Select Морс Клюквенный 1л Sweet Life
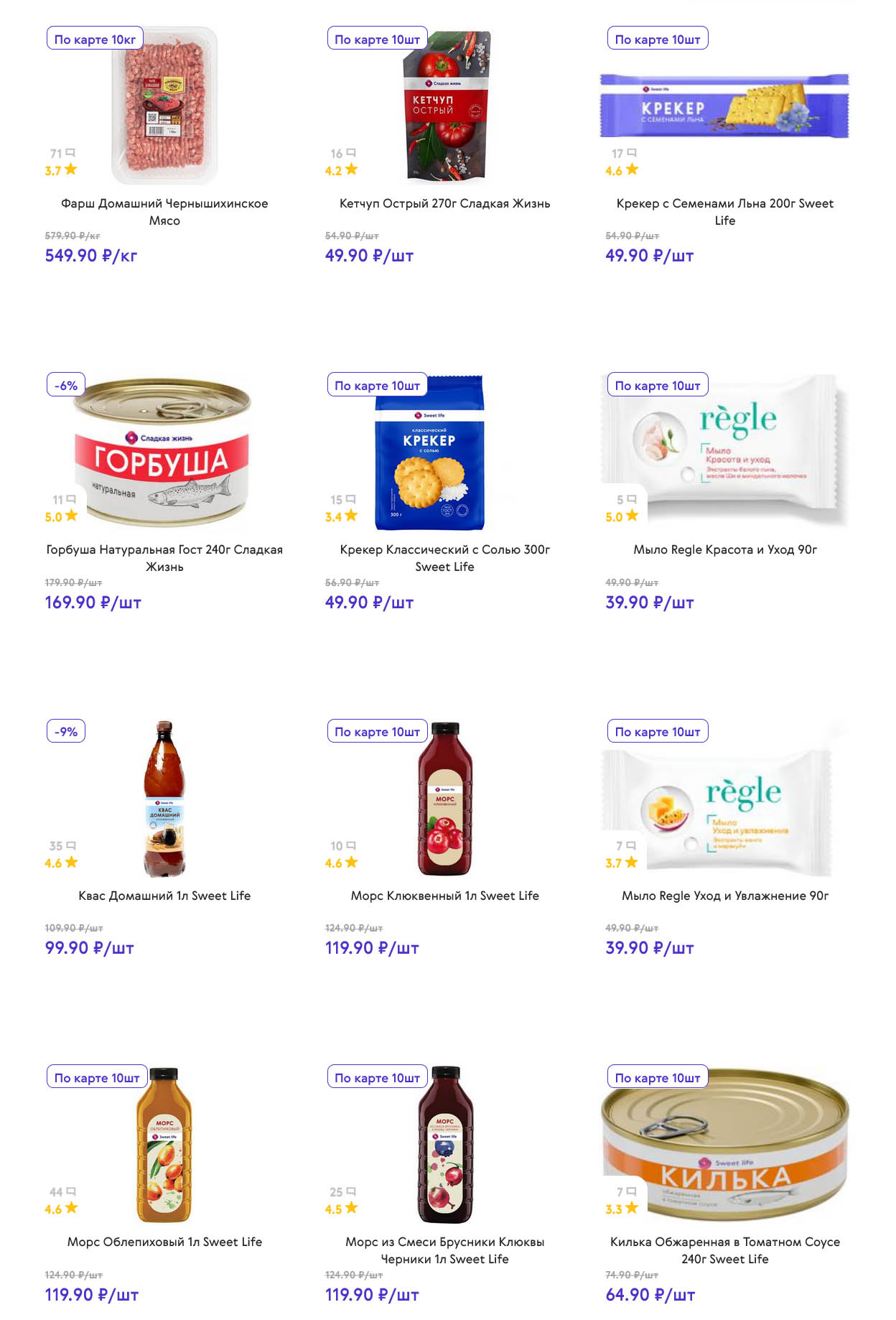 444,896
